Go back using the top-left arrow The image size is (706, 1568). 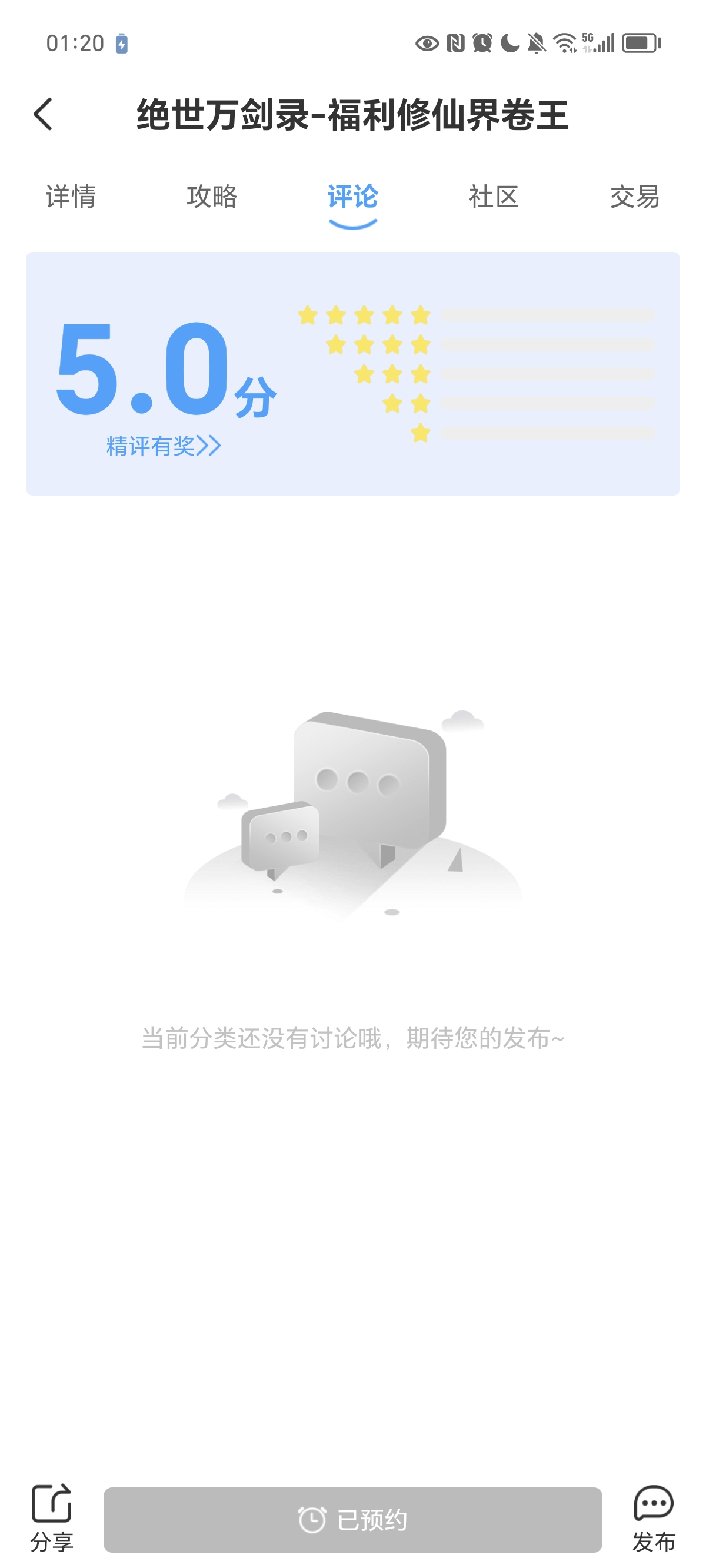pyautogui.click(x=44, y=114)
